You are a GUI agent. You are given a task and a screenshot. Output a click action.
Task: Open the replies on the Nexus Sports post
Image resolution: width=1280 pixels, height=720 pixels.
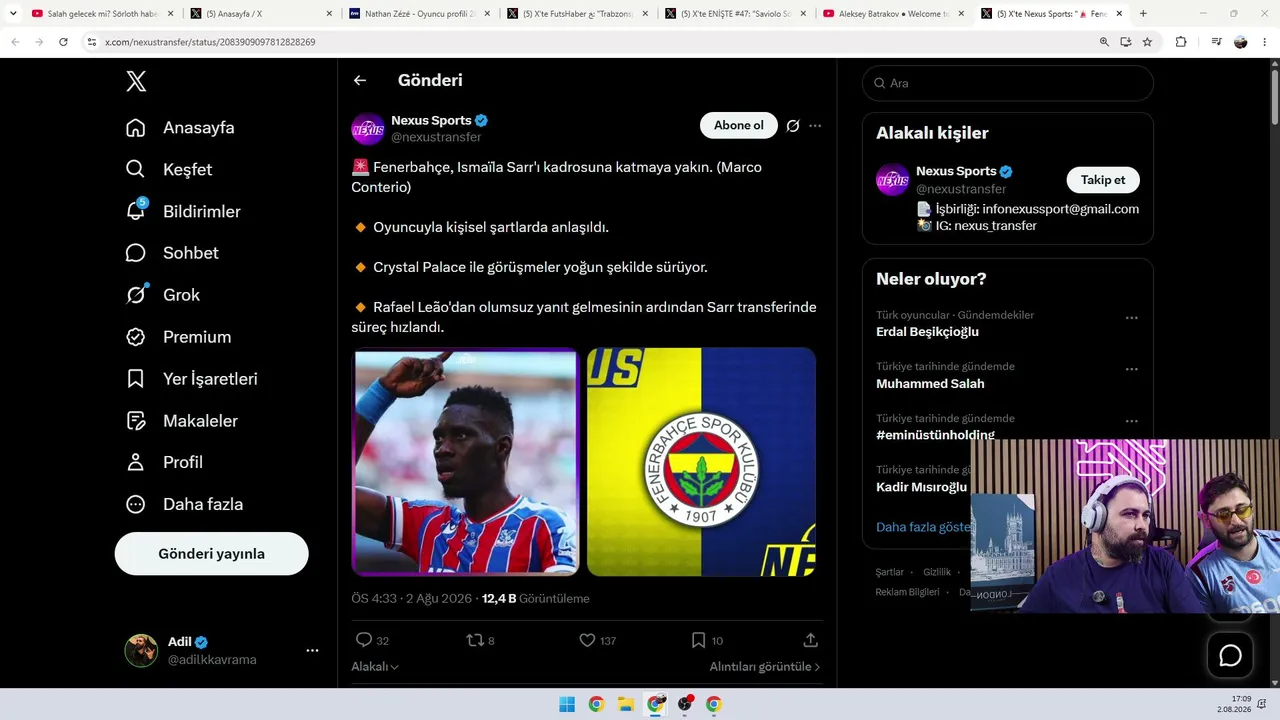coord(372,640)
